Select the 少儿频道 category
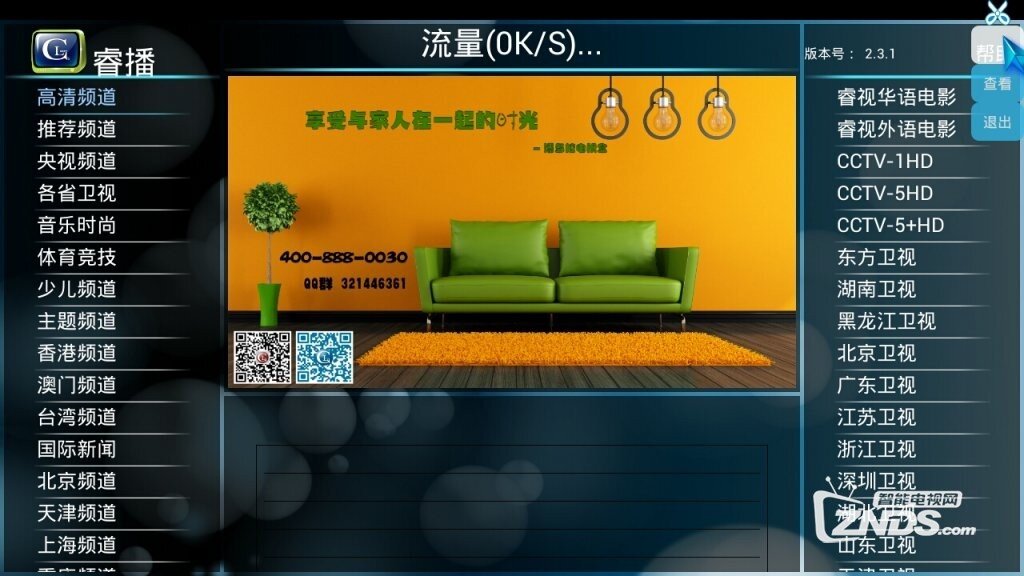The image size is (1024, 576). pyautogui.click(x=78, y=289)
